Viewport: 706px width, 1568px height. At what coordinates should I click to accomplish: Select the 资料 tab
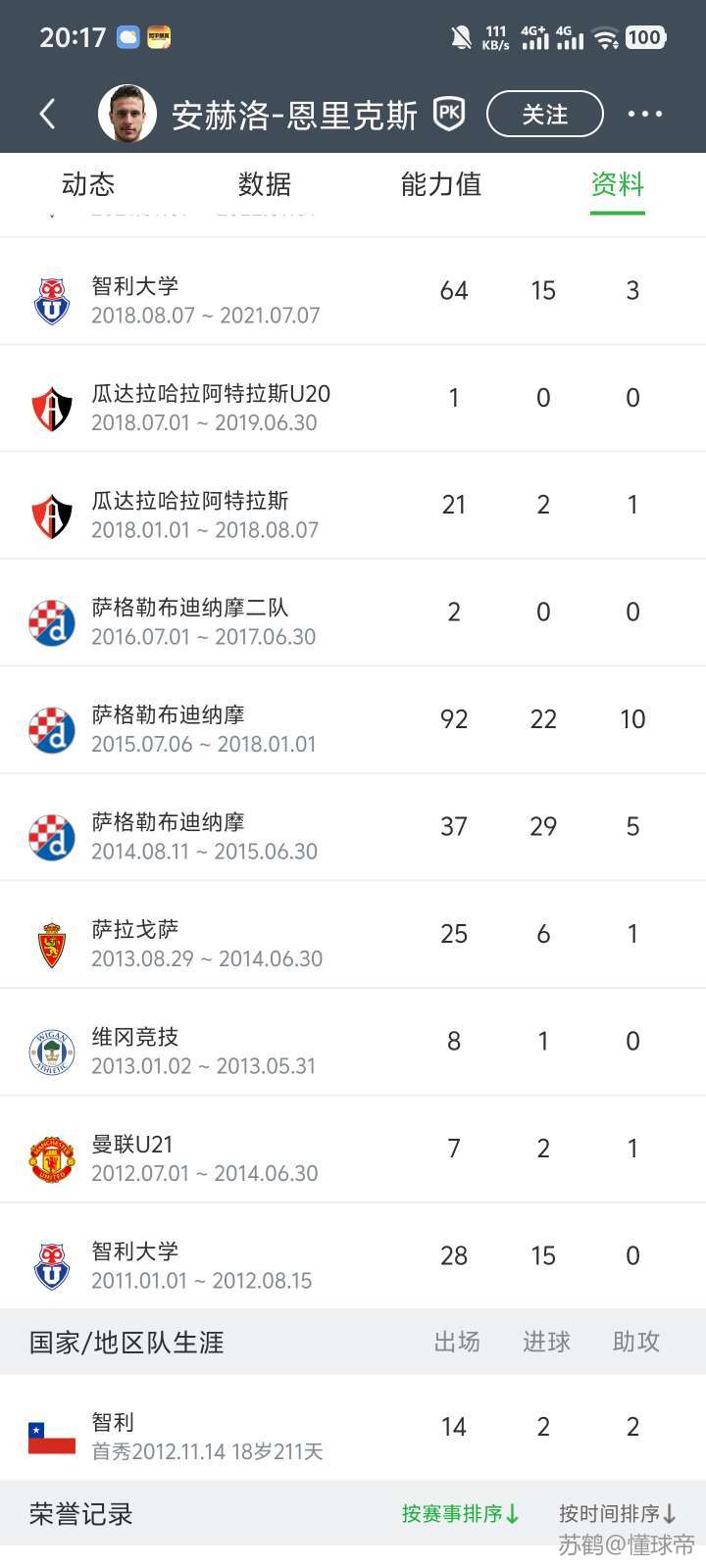tap(617, 184)
